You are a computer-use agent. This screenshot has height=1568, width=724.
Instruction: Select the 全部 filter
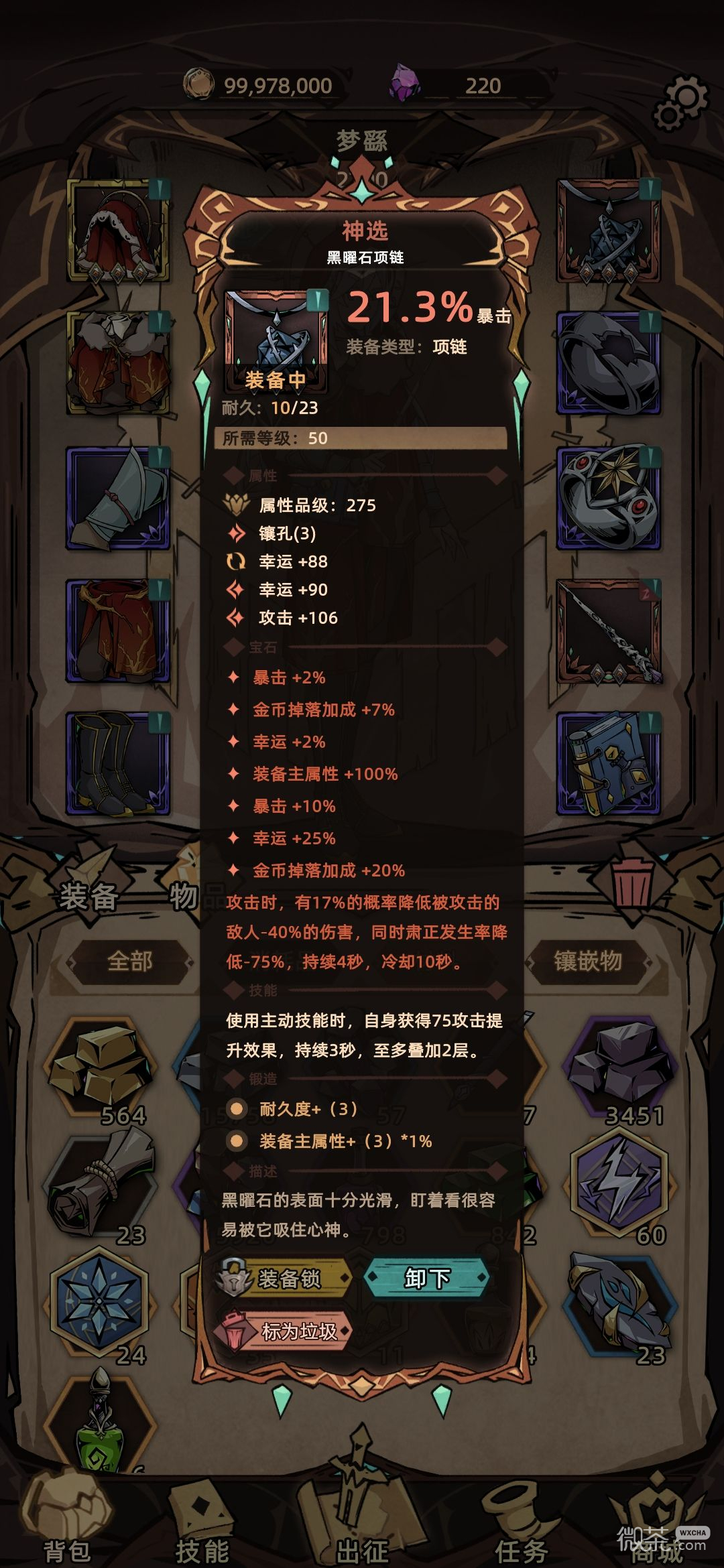pyautogui.click(x=129, y=962)
